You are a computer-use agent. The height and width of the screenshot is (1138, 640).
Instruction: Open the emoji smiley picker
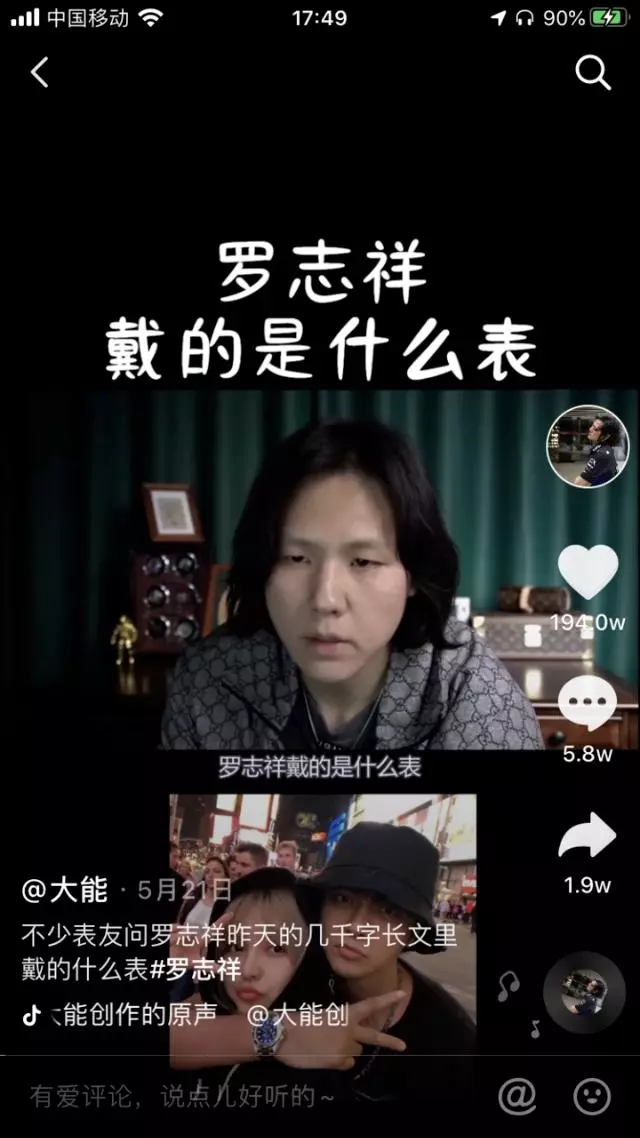pyautogui.click(x=591, y=1096)
